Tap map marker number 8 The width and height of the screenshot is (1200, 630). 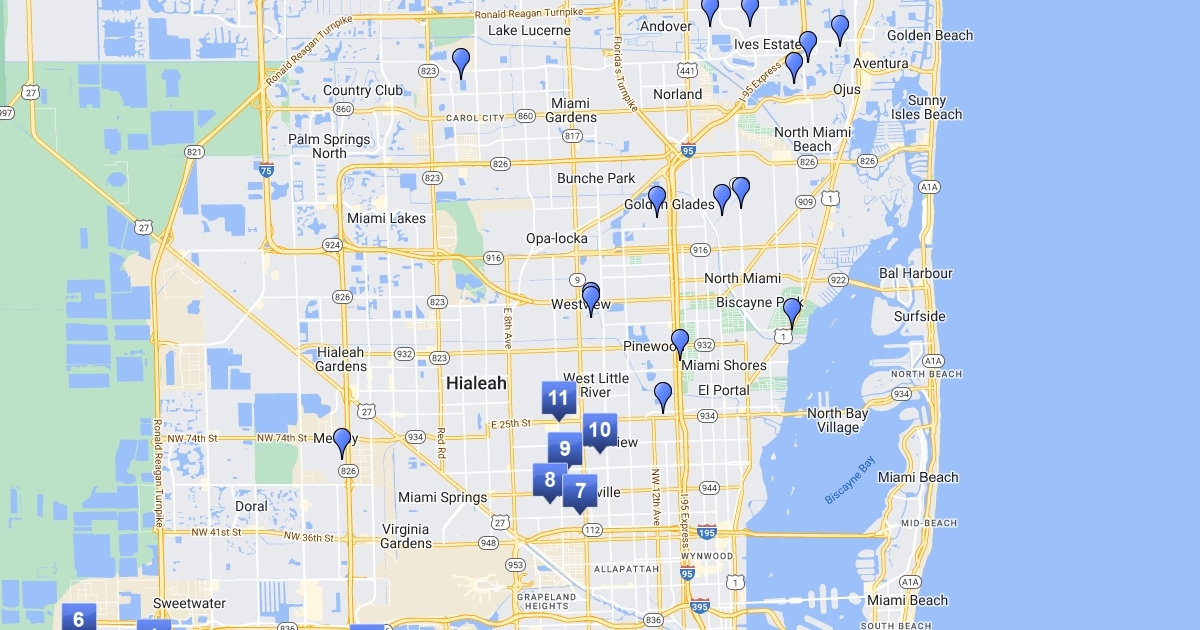pyautogui.click(x=549, y=479)
